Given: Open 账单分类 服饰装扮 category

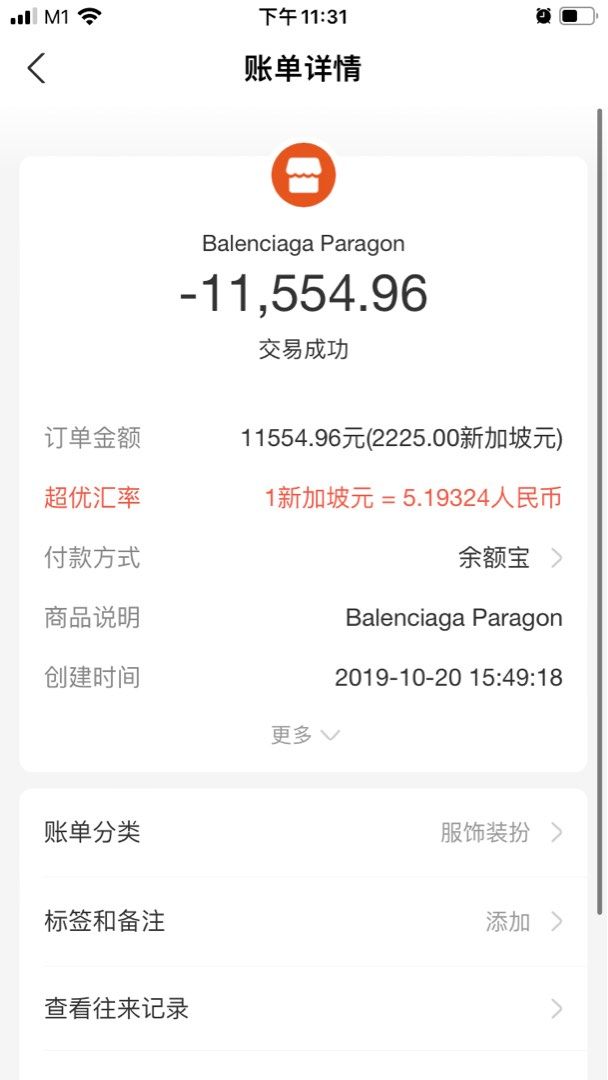Looking at the screenshot, I should pos(303,832).
